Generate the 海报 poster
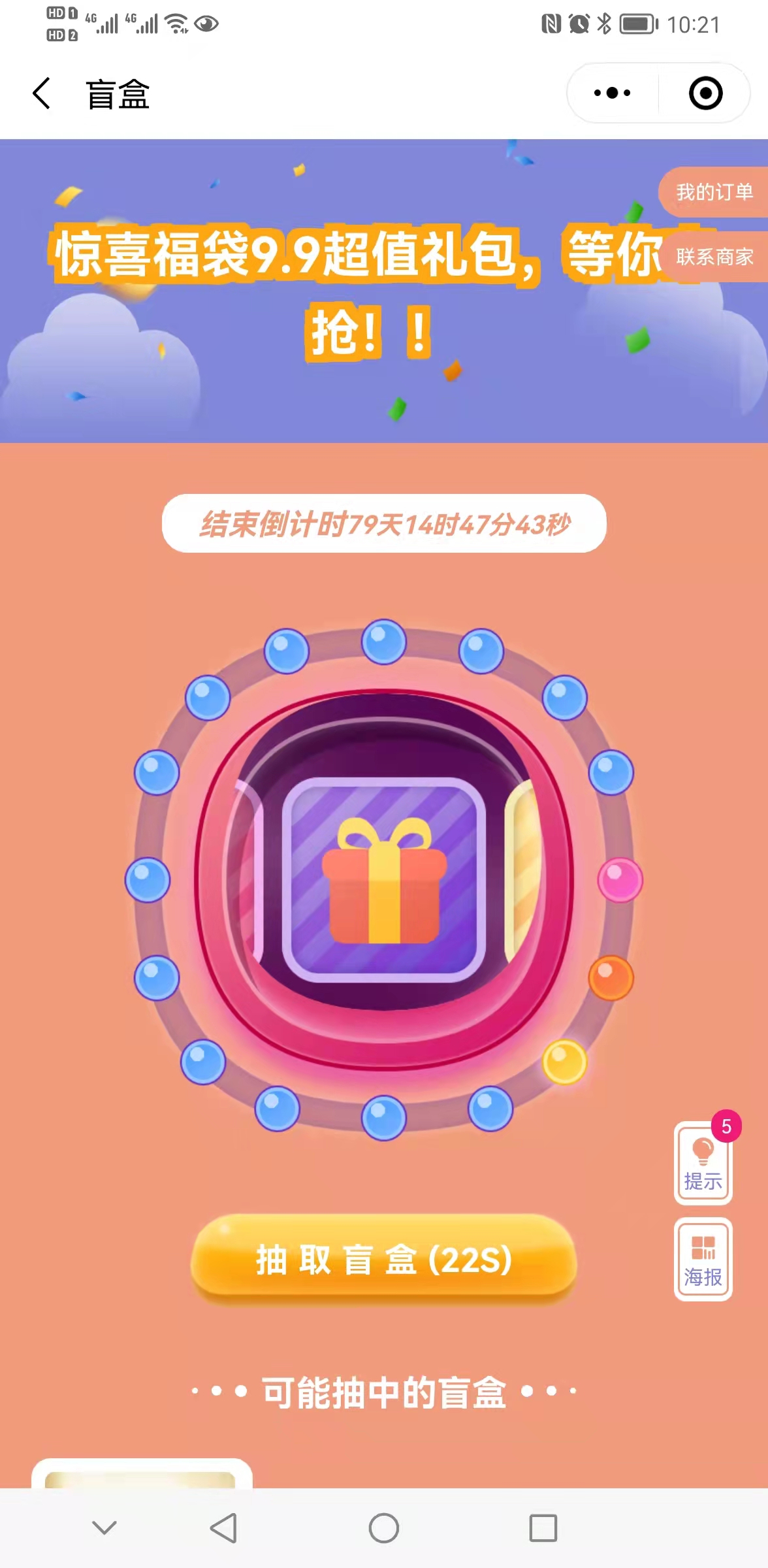This screenshot has height=1568, width=768. tap(703, 1260)
